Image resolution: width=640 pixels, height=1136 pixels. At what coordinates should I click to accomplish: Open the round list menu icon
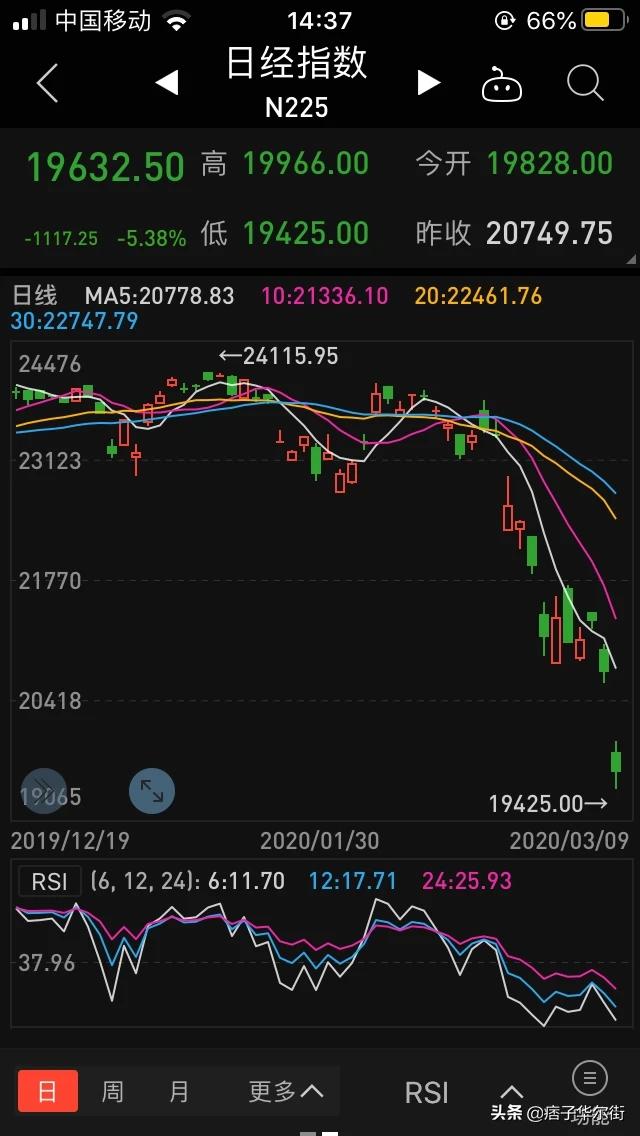tap(590, 1078)
